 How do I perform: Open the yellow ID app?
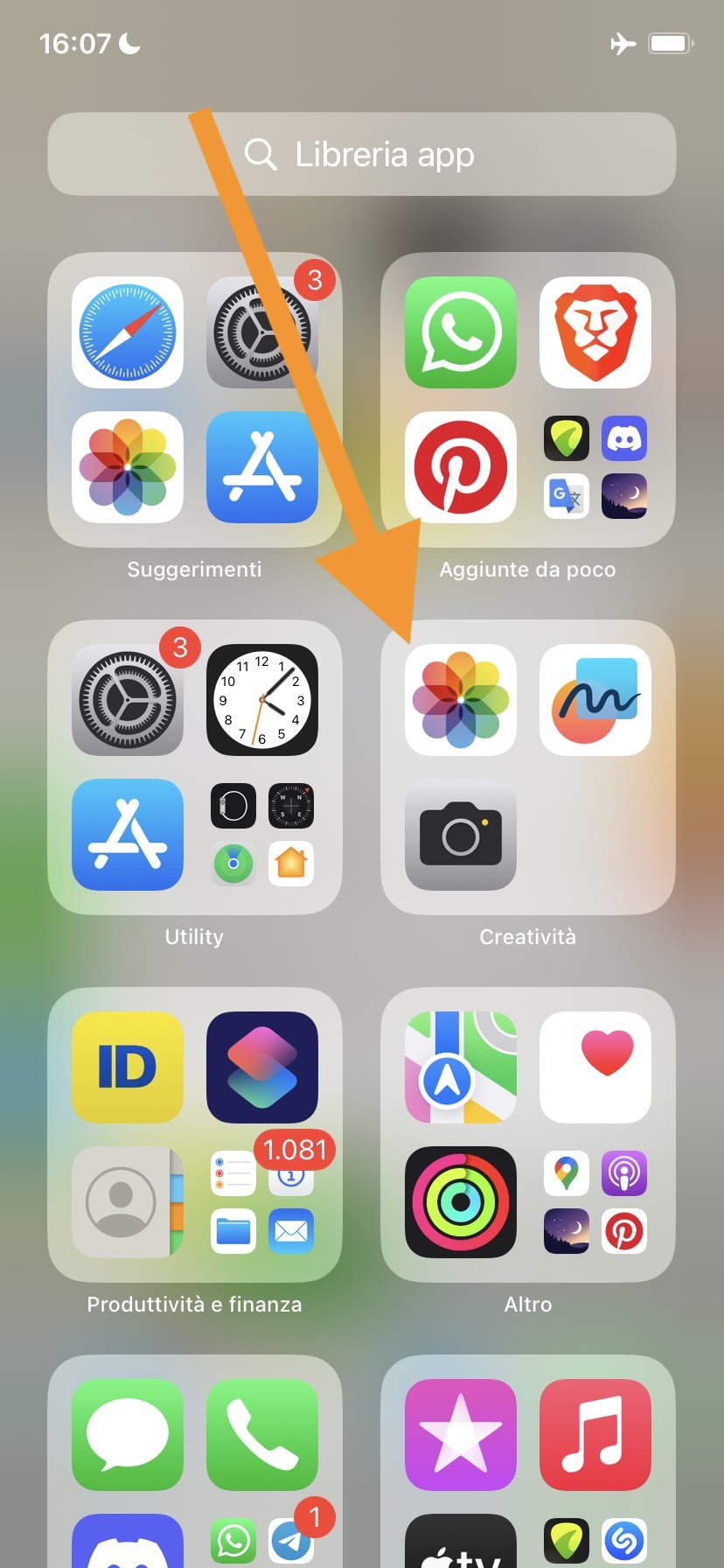pos(128,1067)
